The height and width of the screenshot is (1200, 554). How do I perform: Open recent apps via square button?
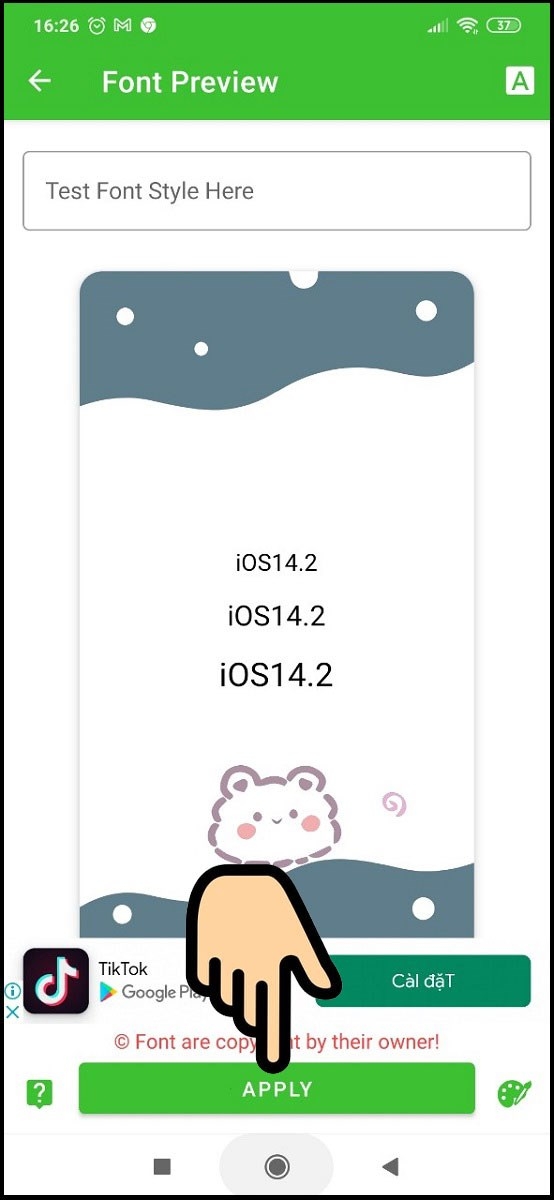pyautogui.click(x=162, y=1166)
